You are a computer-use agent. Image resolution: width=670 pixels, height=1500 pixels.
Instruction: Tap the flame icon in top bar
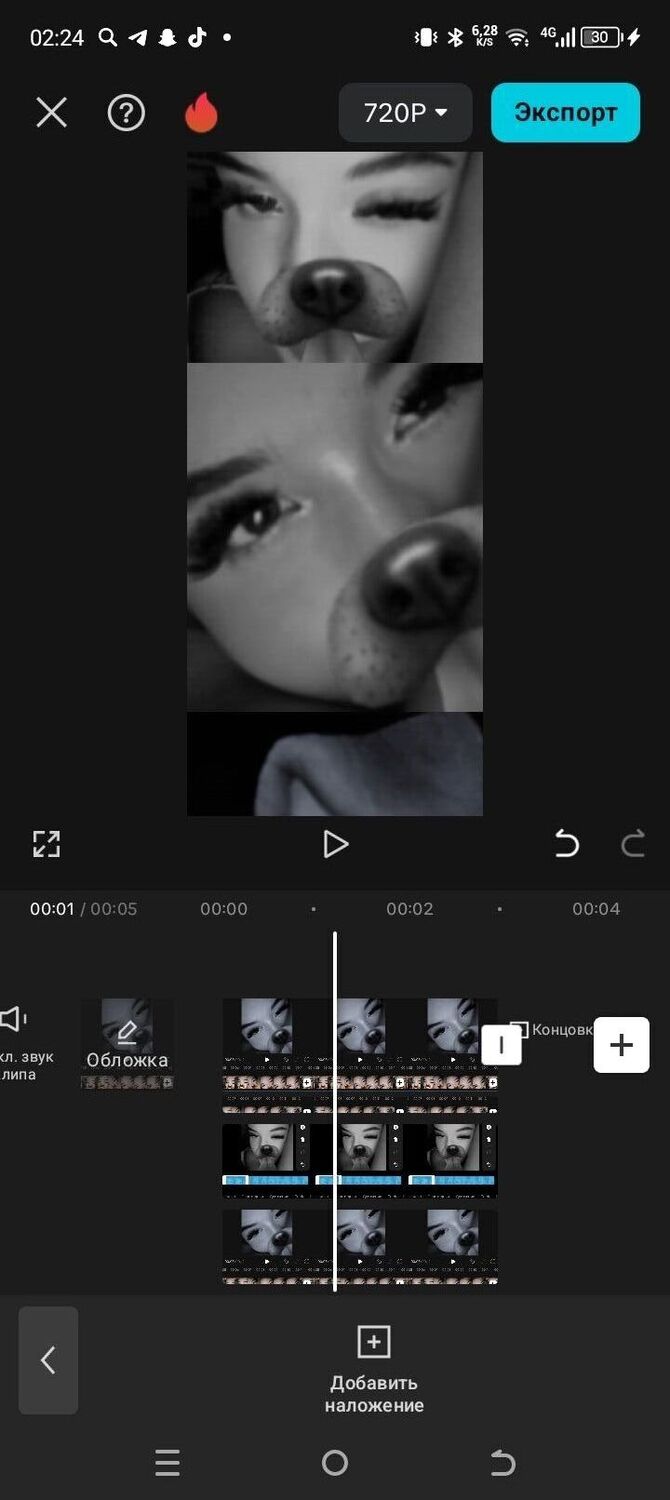point(201,113)
